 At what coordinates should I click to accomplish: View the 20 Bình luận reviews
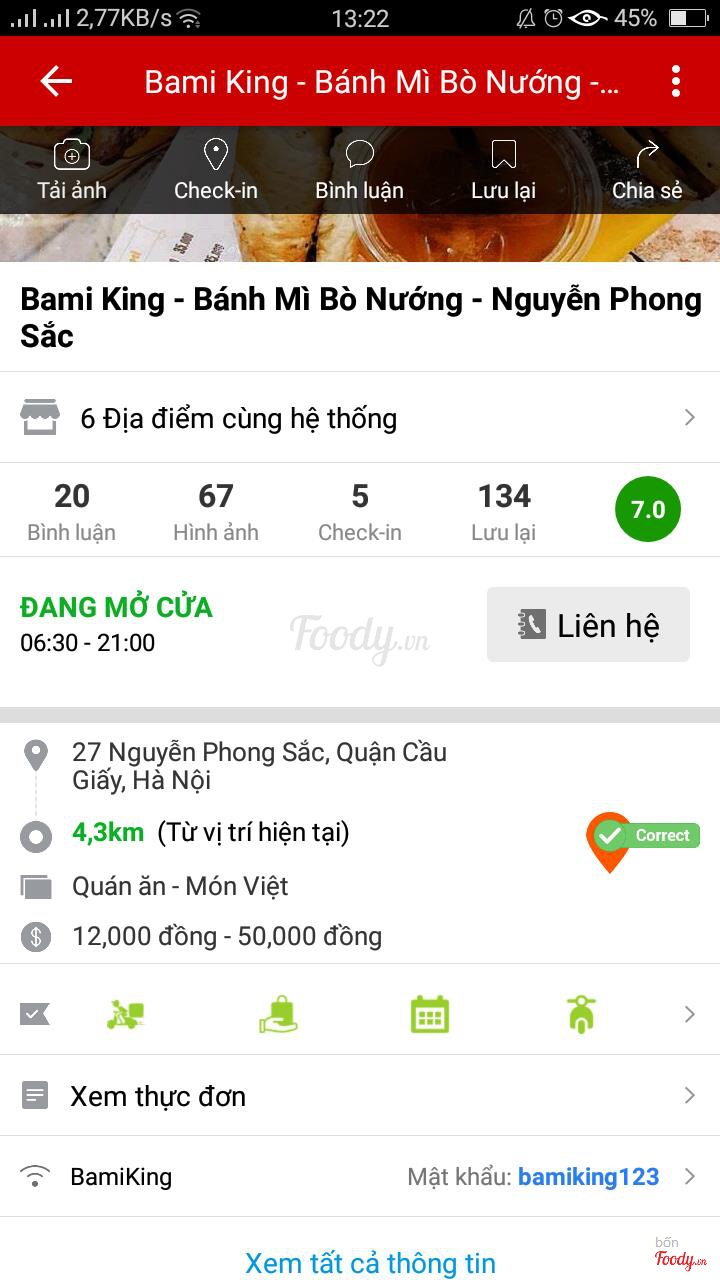[x=72, y=511]
